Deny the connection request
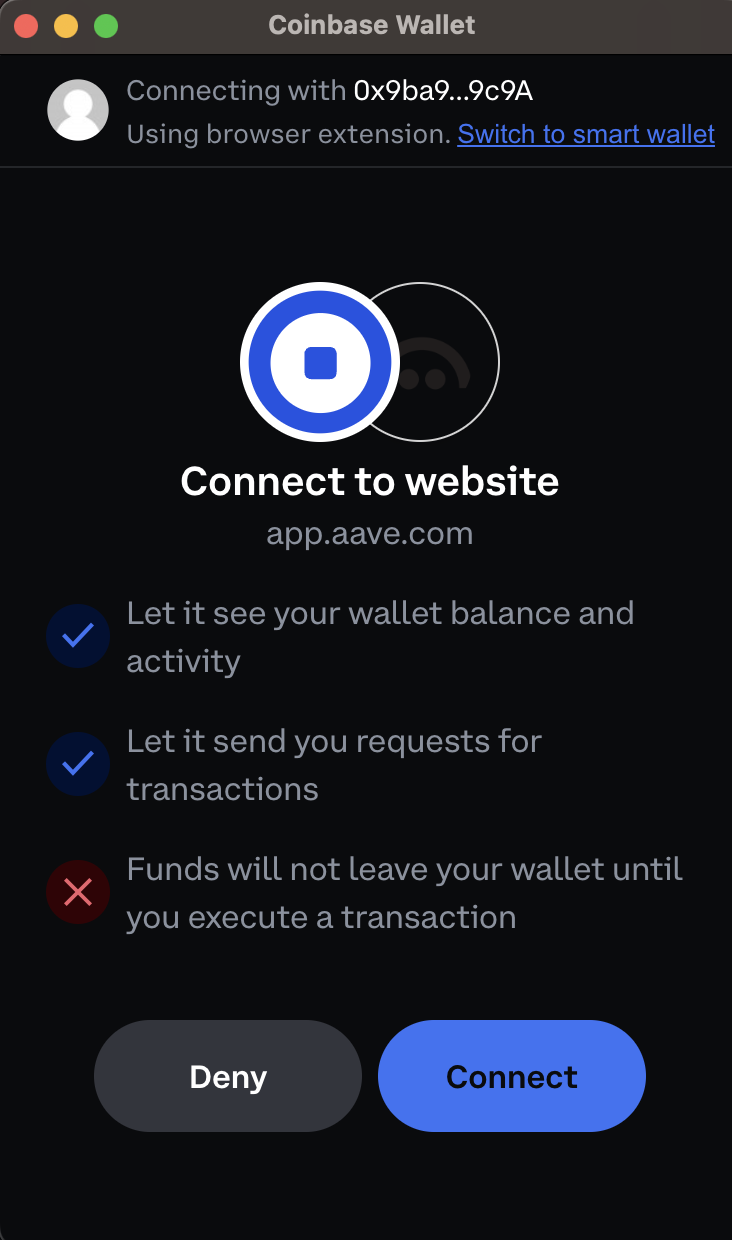732x1240 pixels. 228,1076
